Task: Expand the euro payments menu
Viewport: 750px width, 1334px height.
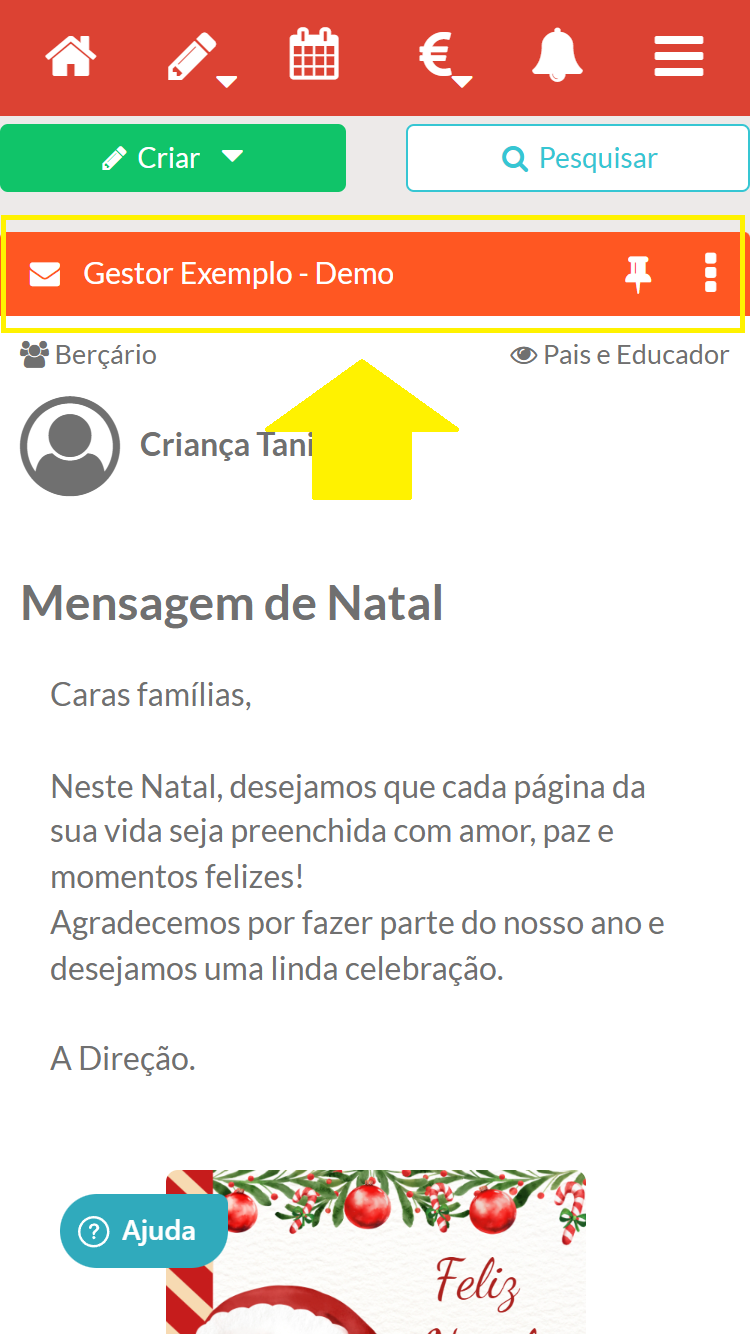Action: tap(443, 58)
